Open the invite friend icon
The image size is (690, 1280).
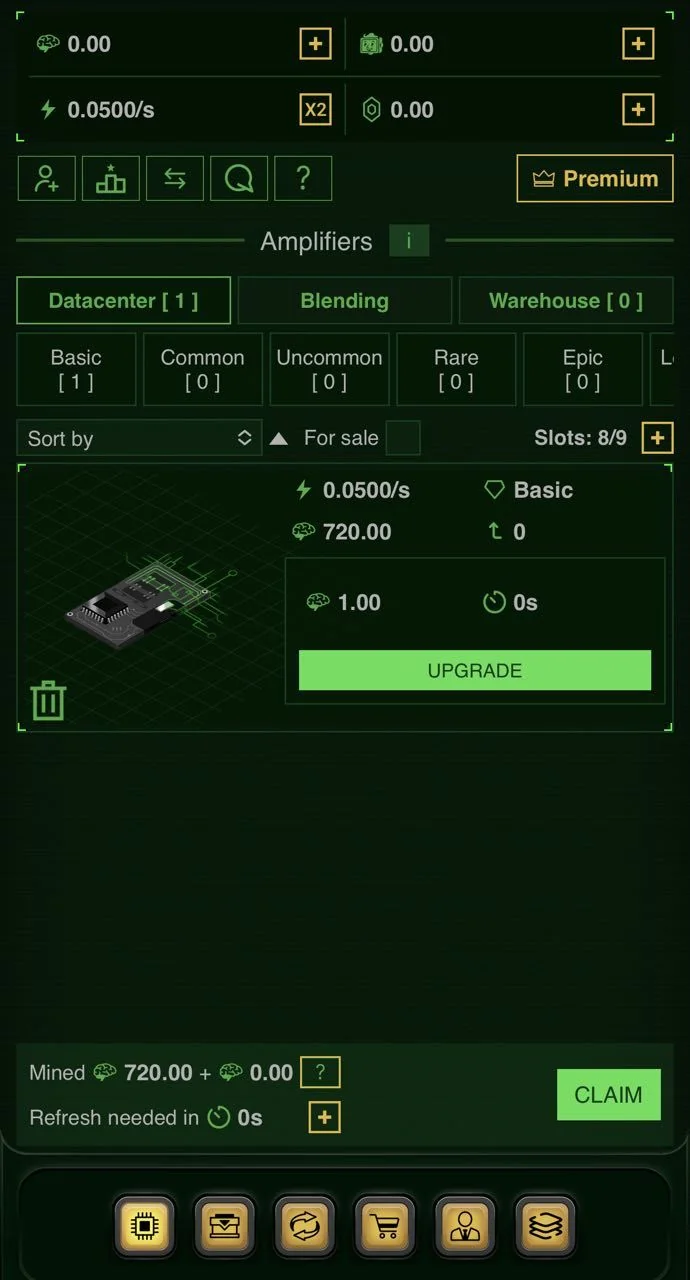pyautogui.click(x=46, y=179)
